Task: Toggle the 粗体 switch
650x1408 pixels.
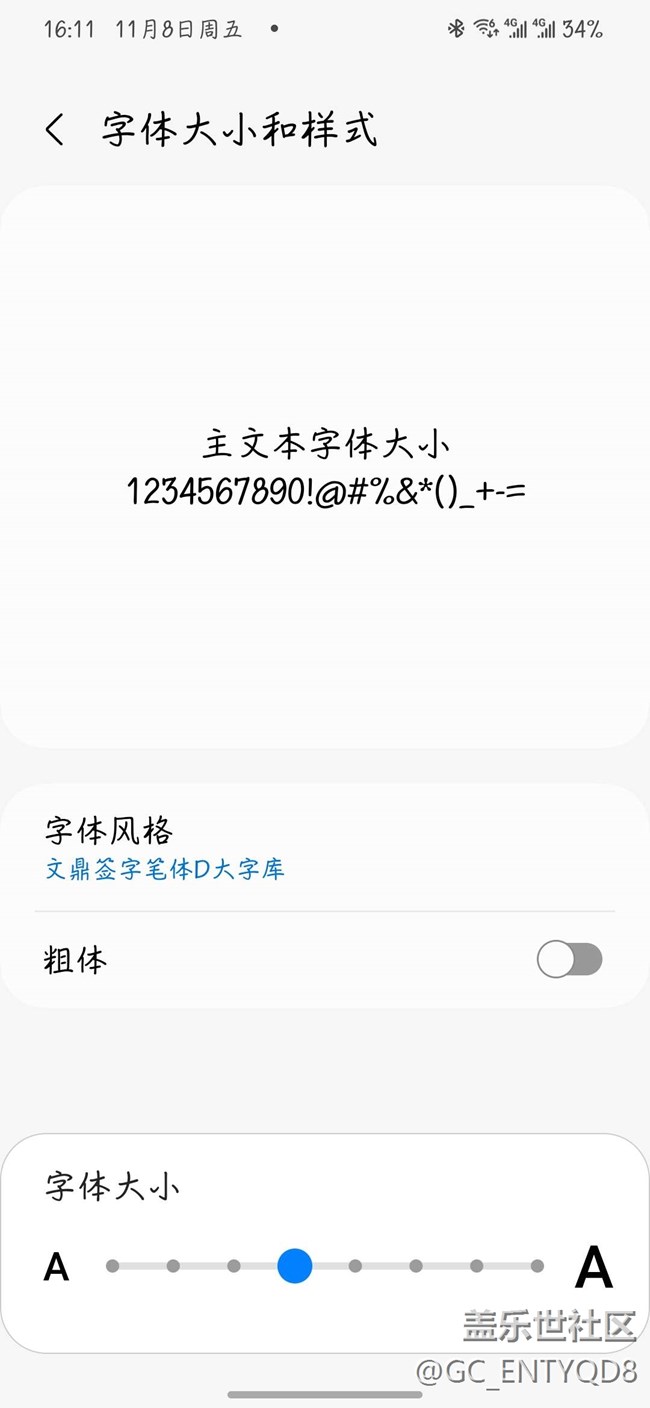Action: tap(569, 960)
